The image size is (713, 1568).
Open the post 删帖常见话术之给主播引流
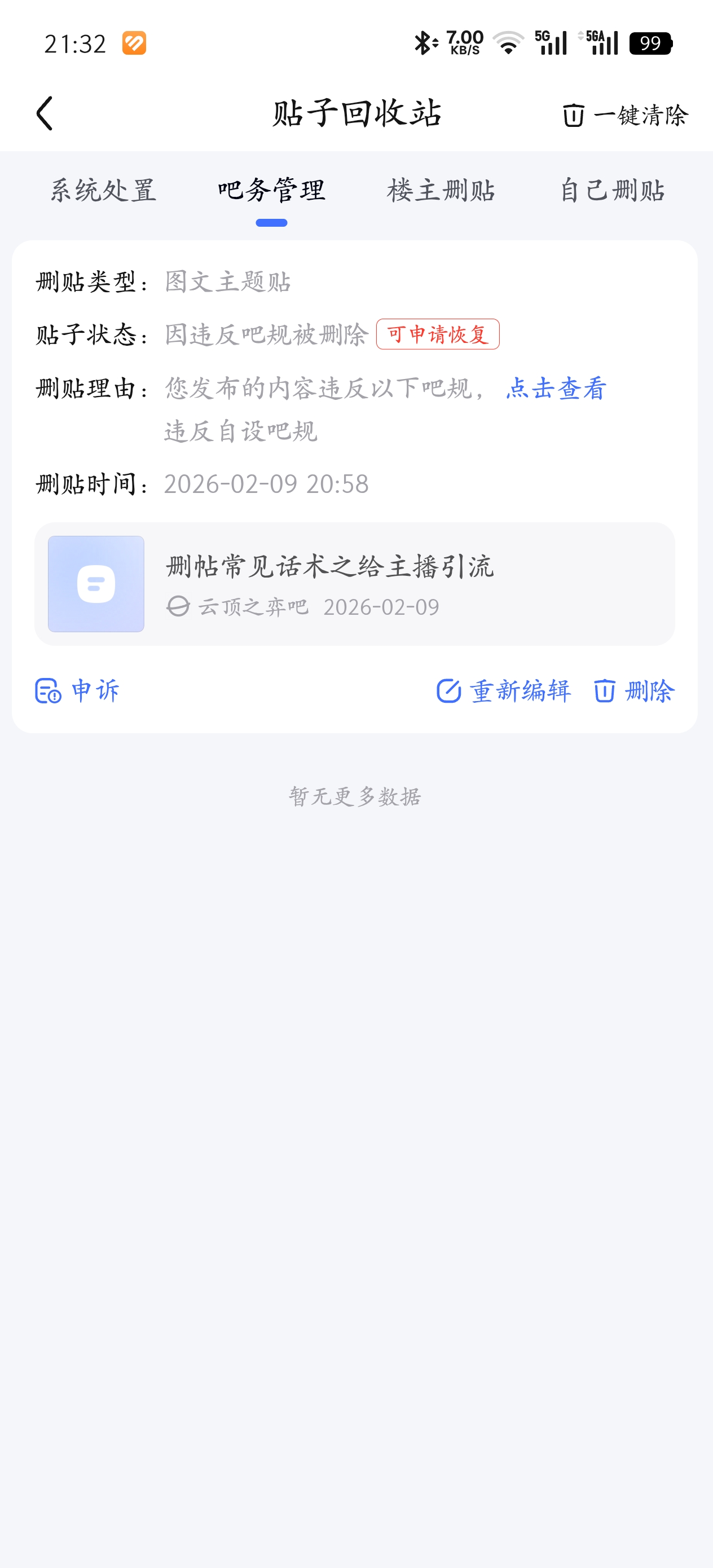pos(354,584)
